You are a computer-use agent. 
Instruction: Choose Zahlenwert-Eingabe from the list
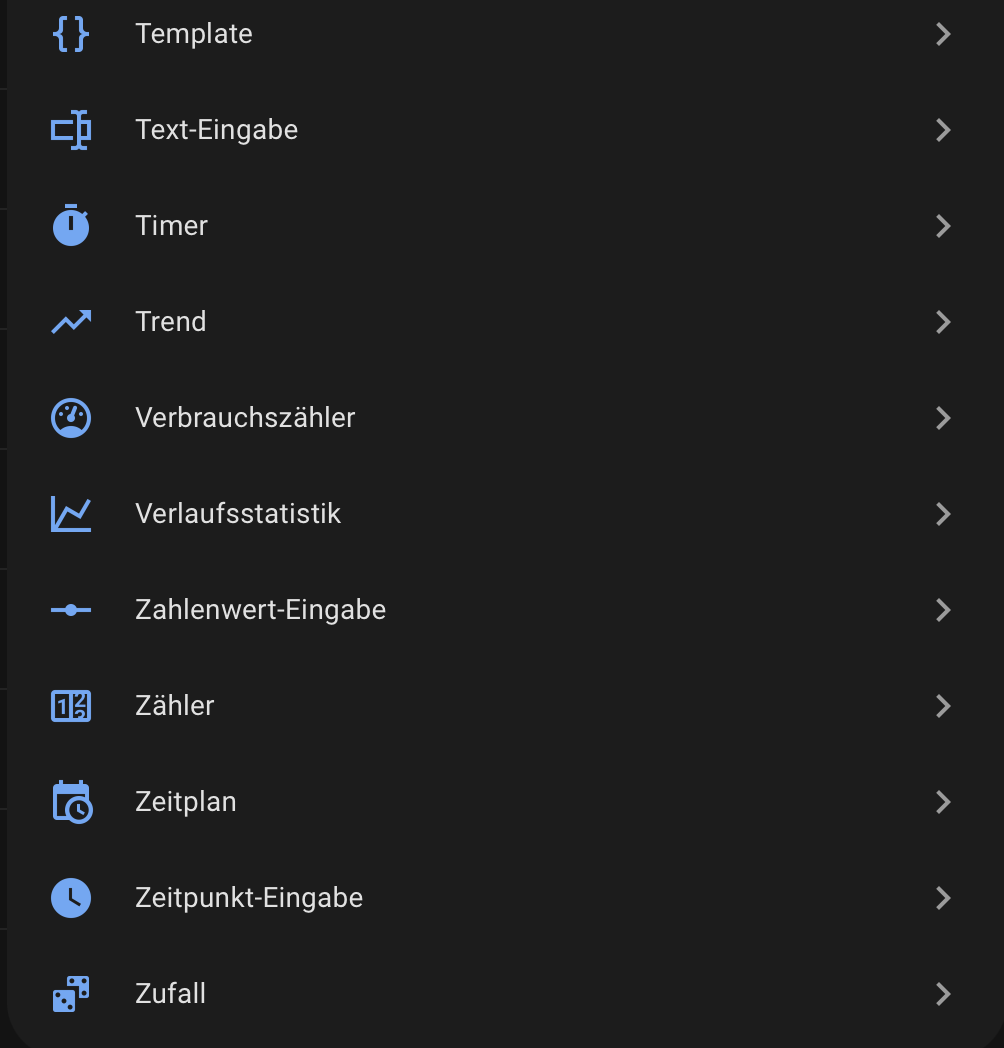coord(260,610)
